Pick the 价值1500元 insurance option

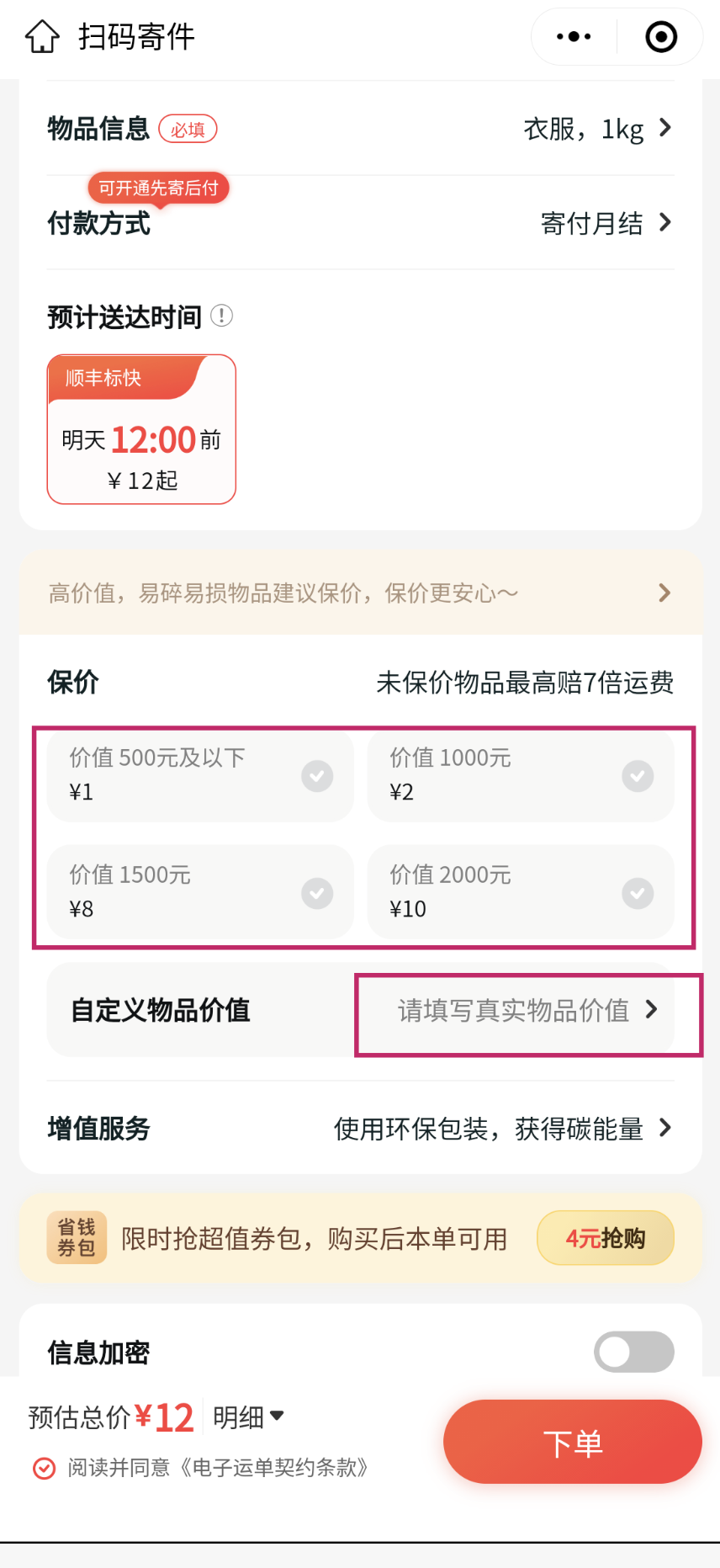pyautogui.click(x=200, y=892)
